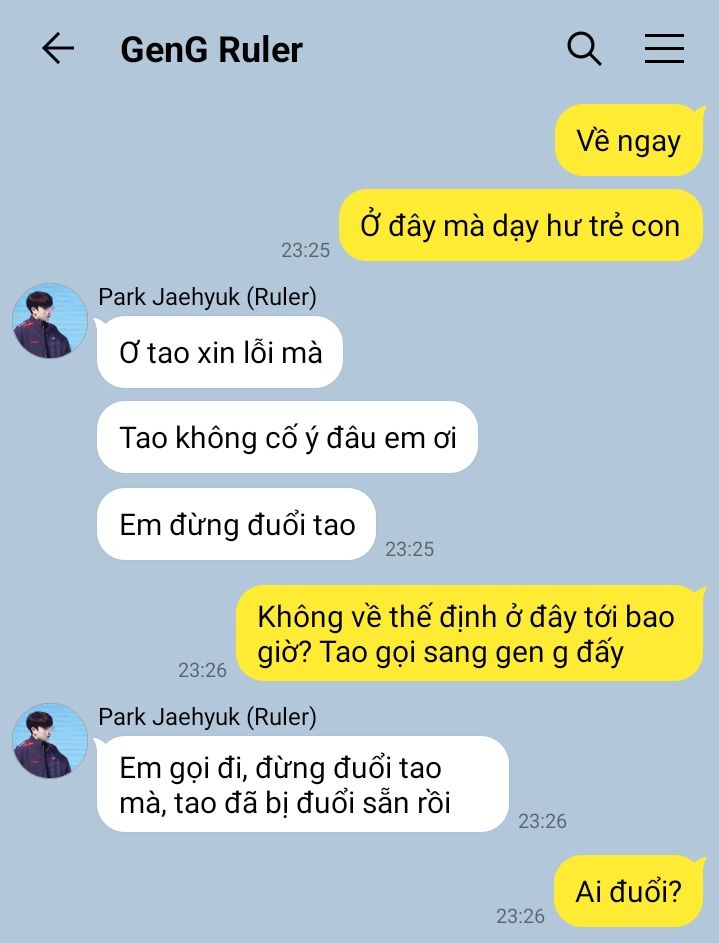Open Ruler's avatar beside 'Ơ tao xin lỗi mà'
Viewport: 719px width, 943px height.
coord(50,321)
